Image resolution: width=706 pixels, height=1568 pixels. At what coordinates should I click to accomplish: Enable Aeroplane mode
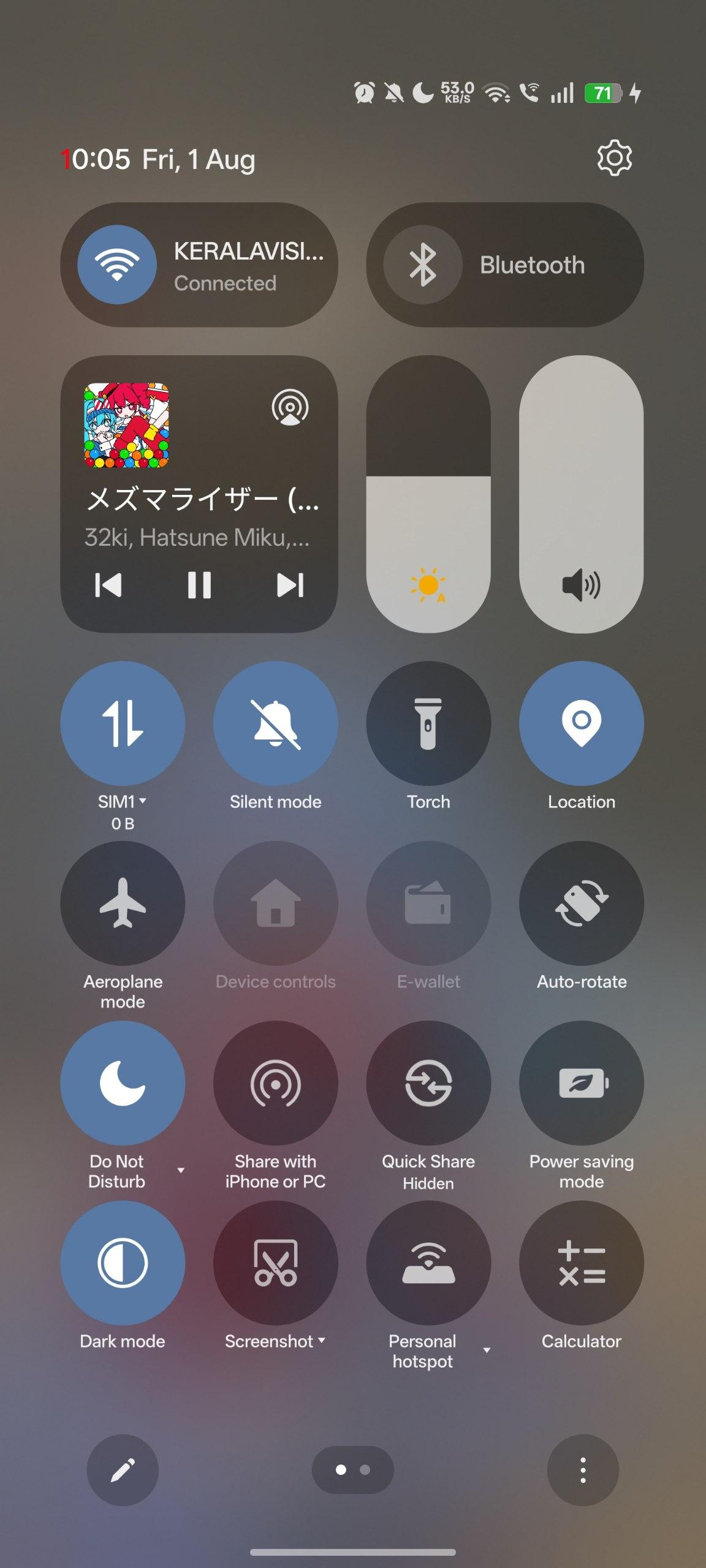coord(123,903)
